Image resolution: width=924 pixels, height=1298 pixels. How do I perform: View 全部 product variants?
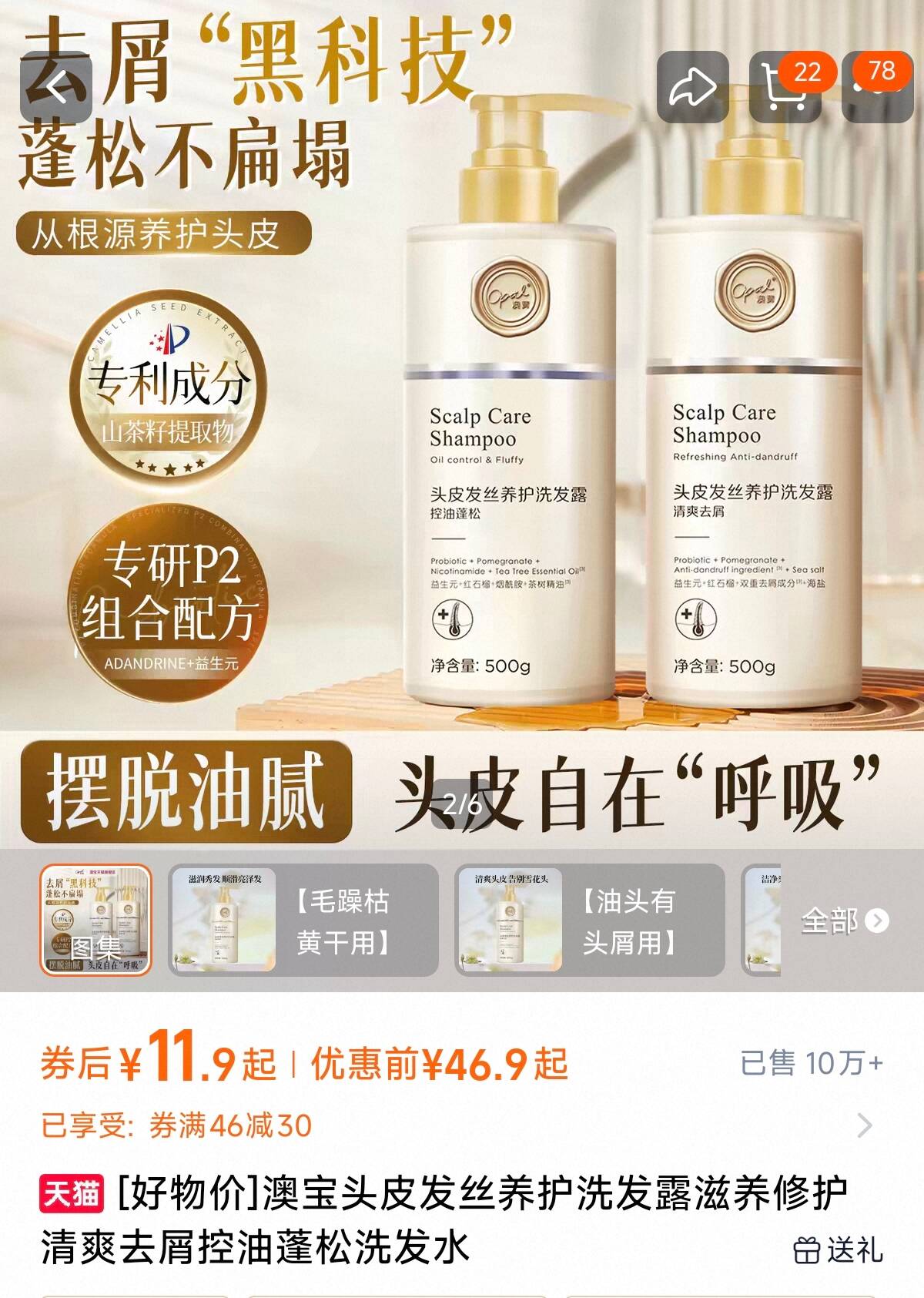(844, 920)
